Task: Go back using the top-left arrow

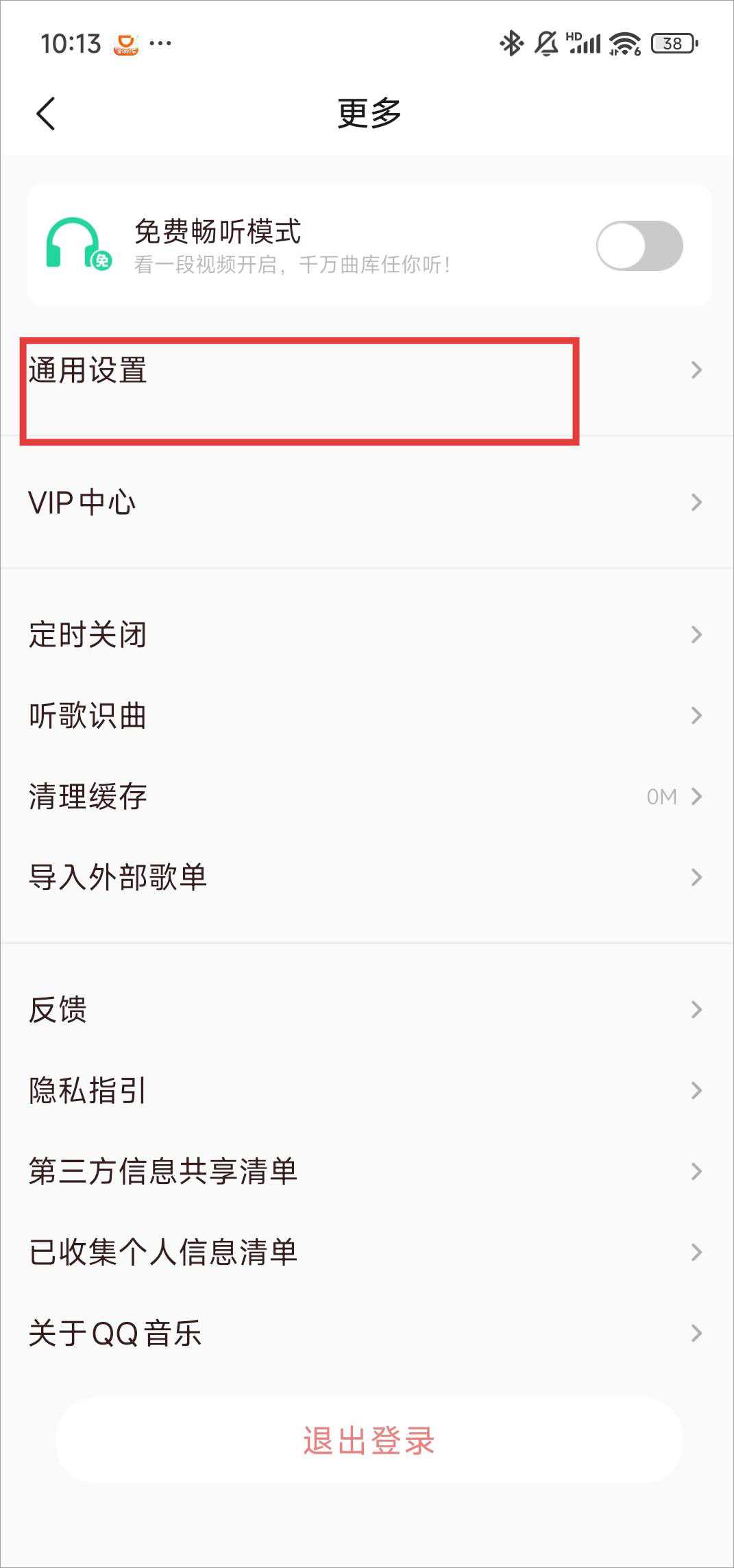Action: [46, 113]
